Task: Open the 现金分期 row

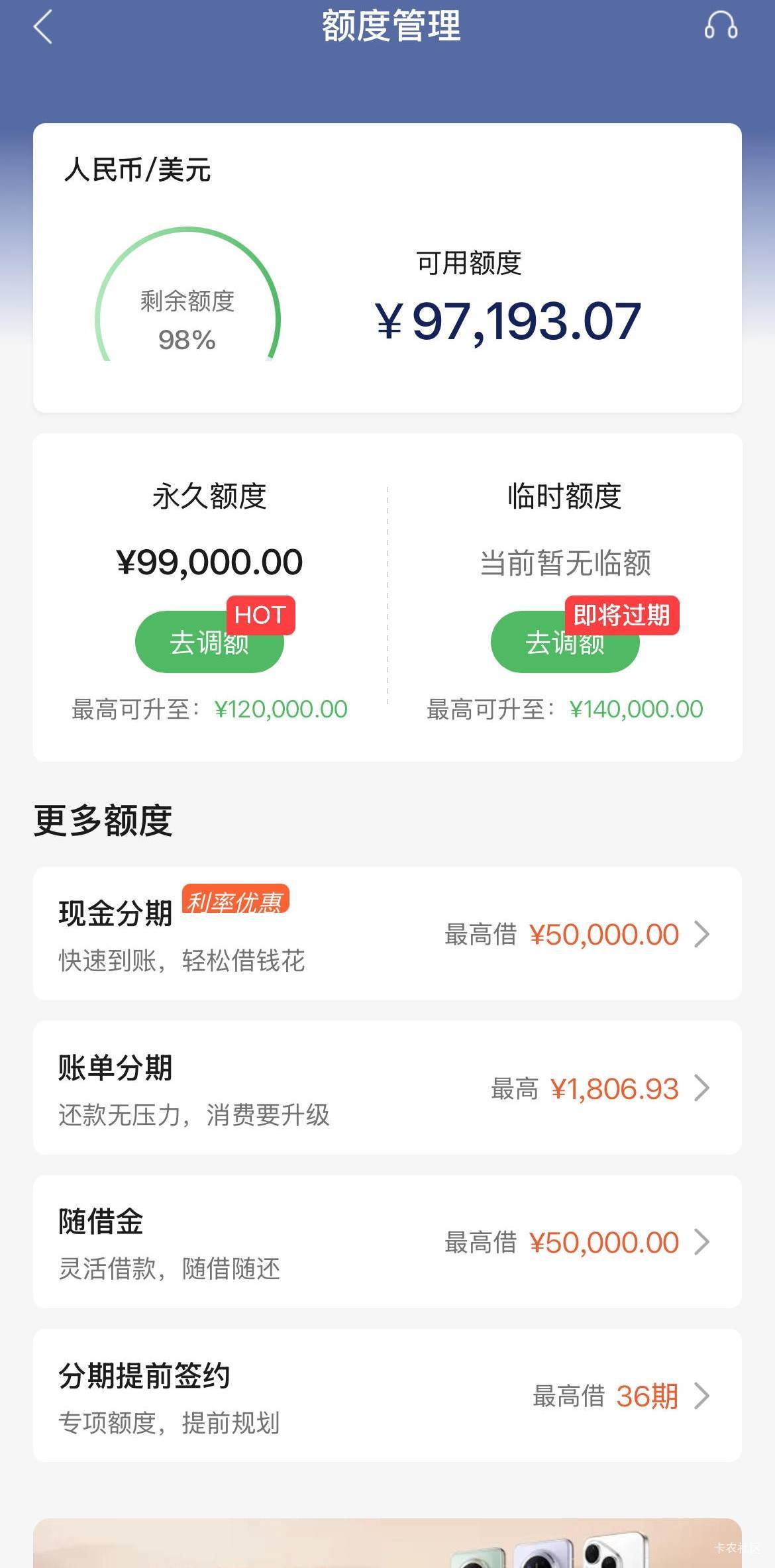Action: (x=387, y=933)
